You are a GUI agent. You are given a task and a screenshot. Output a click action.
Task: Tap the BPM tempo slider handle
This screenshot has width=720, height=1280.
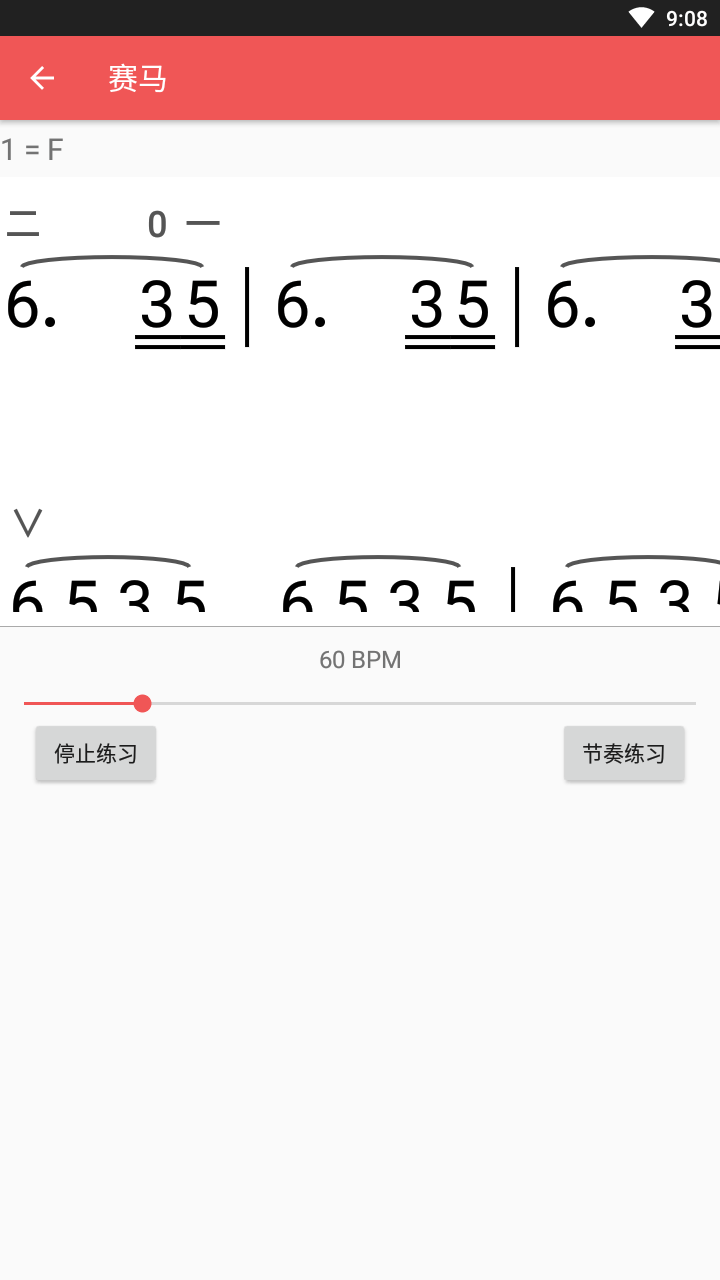143,704
